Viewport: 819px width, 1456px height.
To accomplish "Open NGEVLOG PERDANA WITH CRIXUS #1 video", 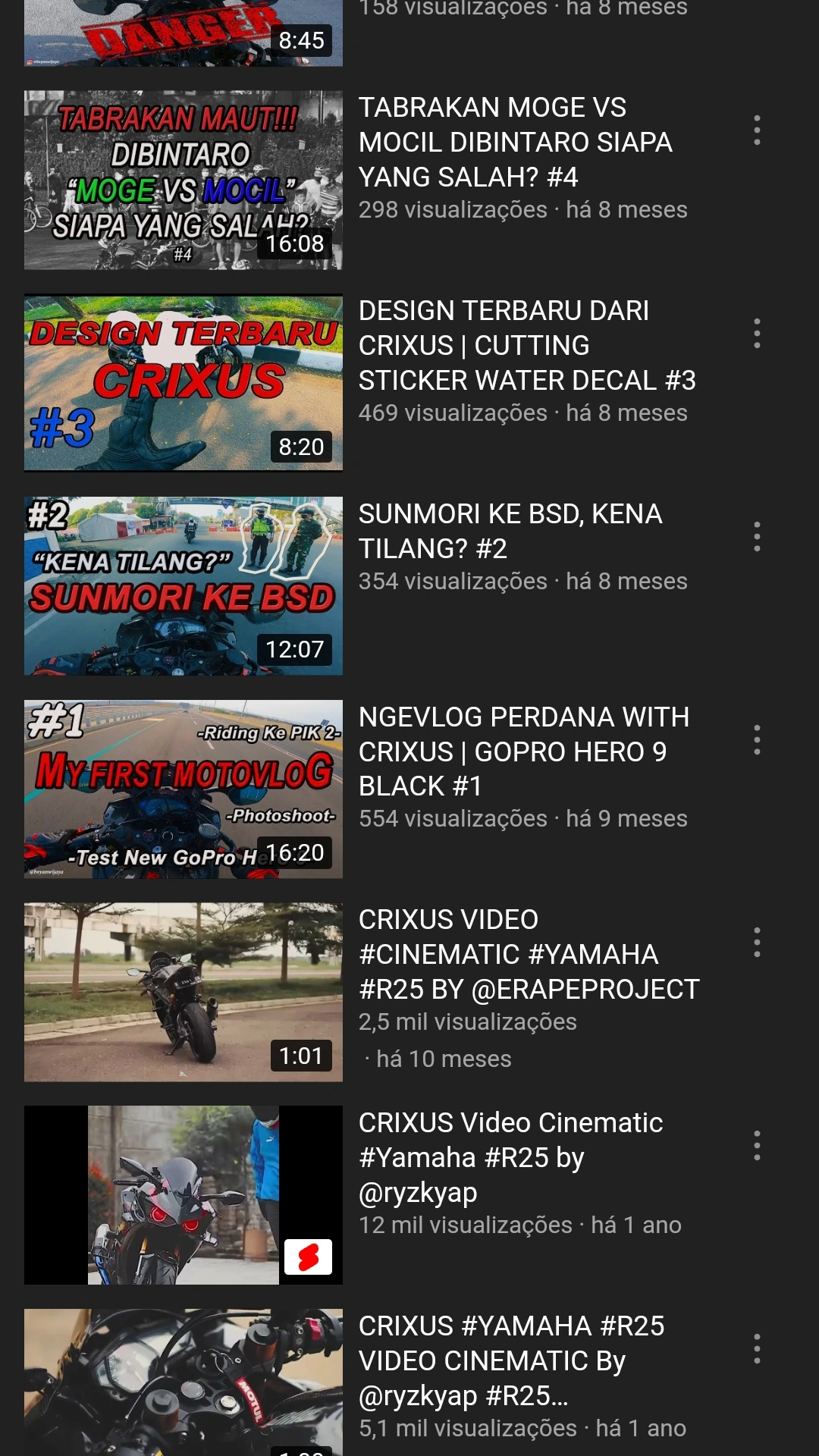I will click(183, 789).
